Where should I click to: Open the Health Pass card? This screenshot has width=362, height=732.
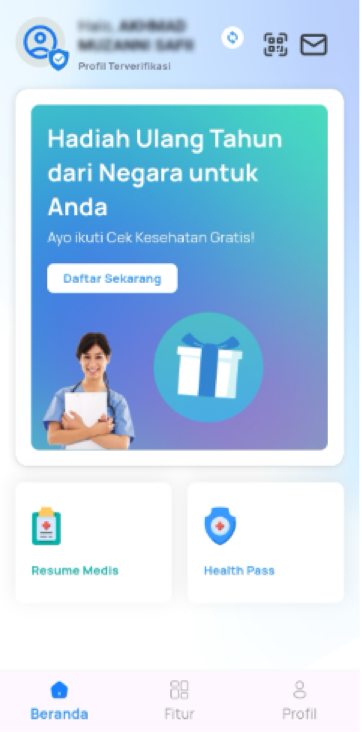266,542
